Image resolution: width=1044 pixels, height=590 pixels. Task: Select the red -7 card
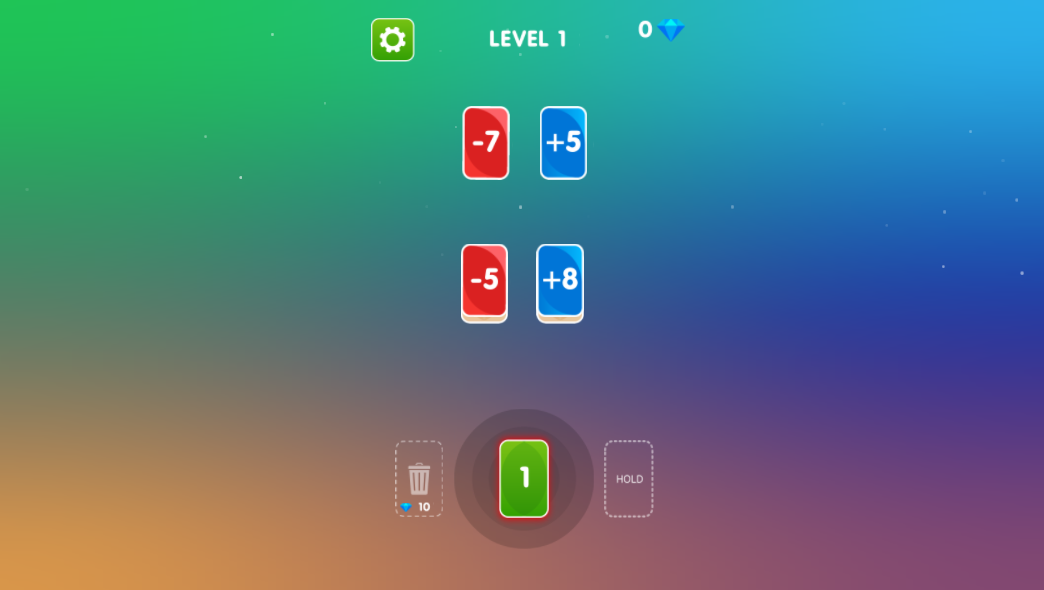[x=486, y=143]
